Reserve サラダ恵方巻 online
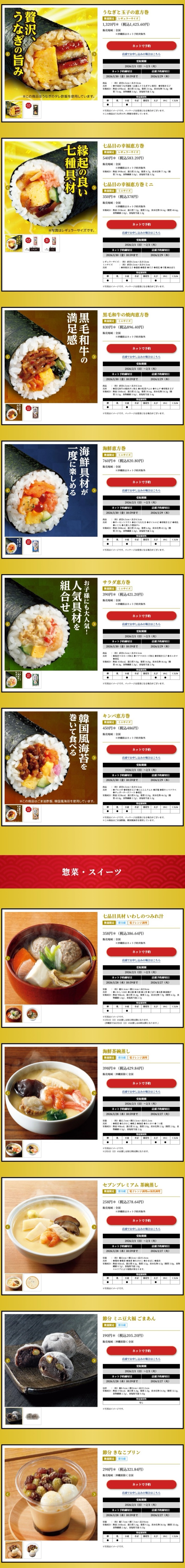Image resolution: width=185 pixels, height=1568 pixels. (x=141, y=615)
